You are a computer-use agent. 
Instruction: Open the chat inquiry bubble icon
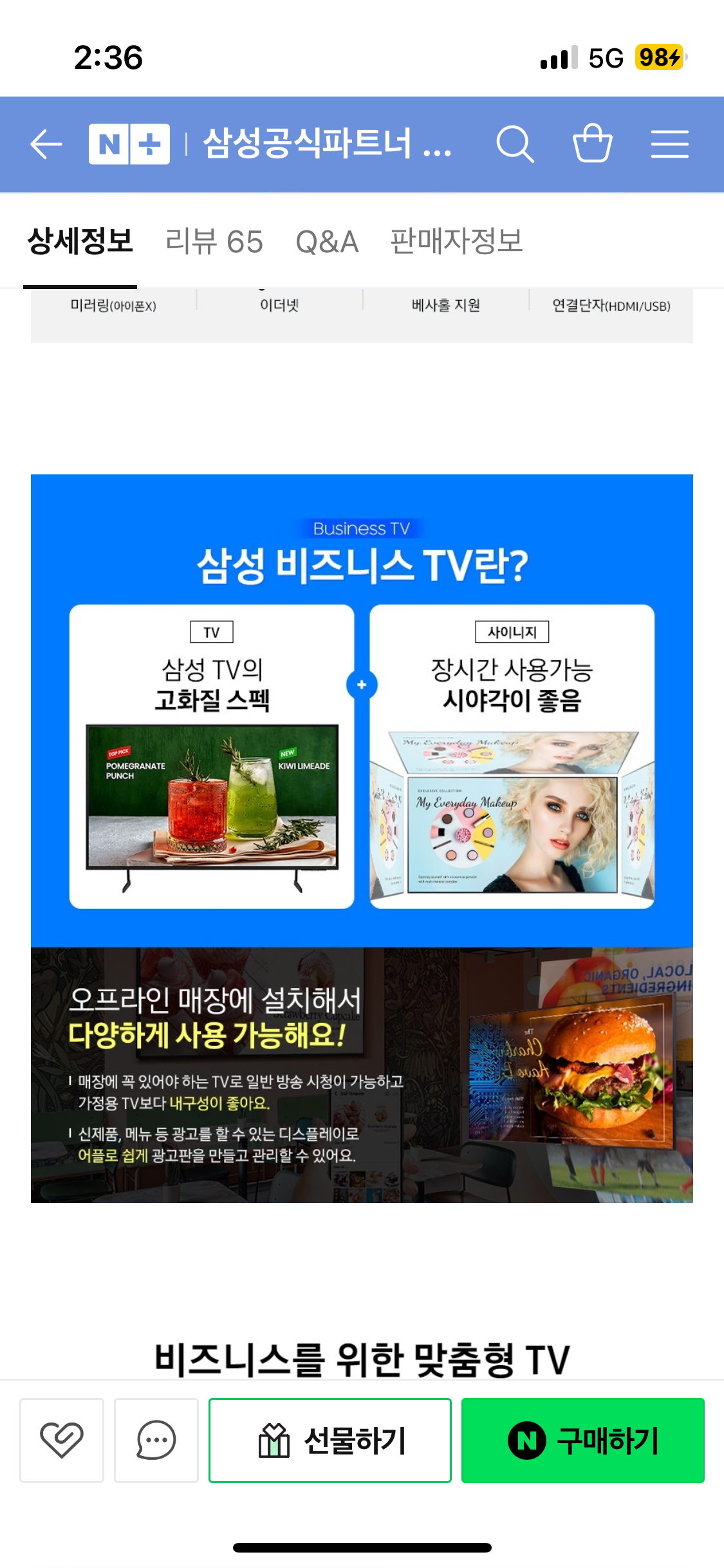coord(156,1440)
